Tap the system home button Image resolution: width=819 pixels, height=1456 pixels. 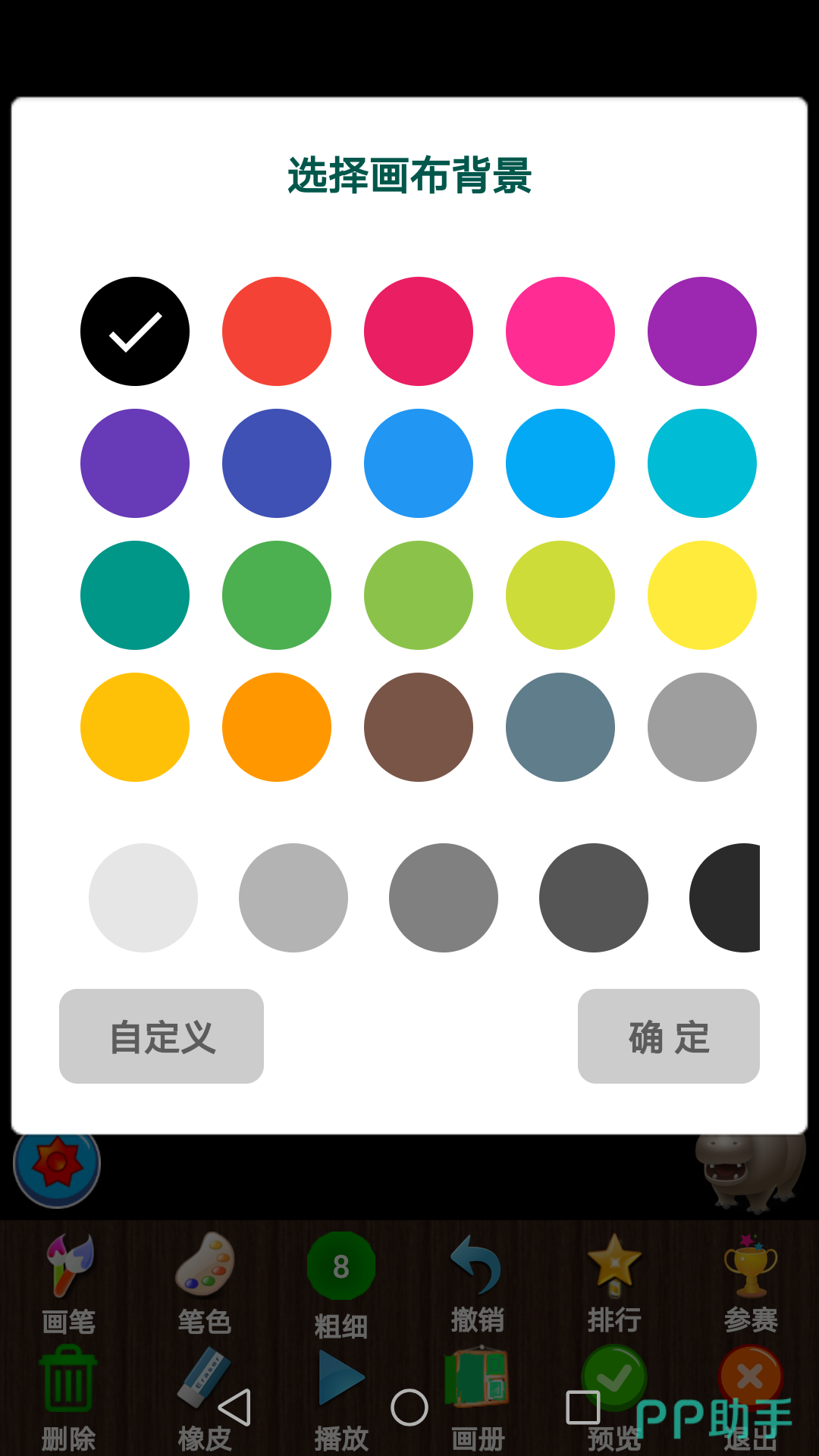click(409, 1407)
